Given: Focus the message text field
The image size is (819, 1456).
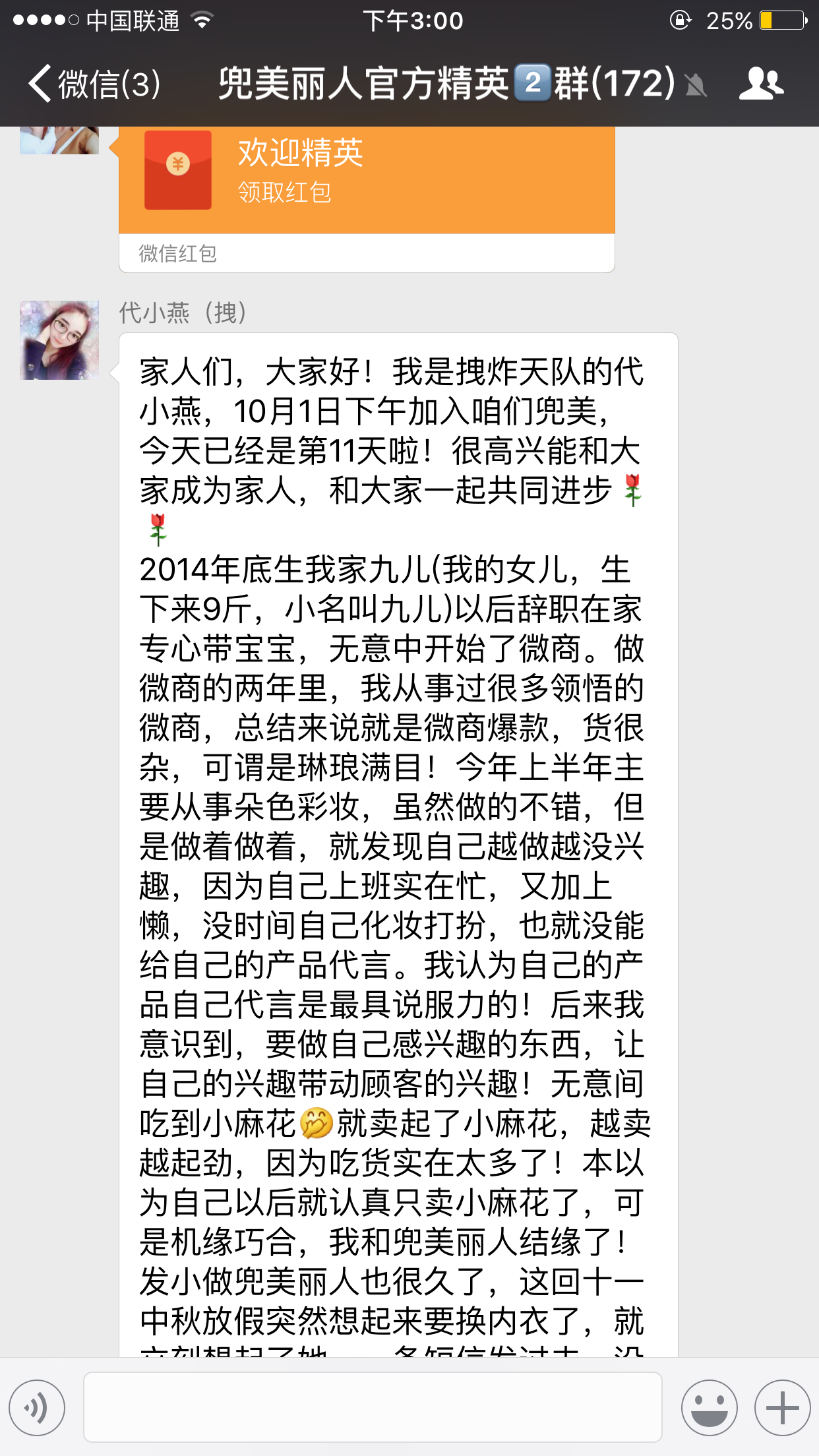Looking at the screenshot, I should tap(373, 1407).
